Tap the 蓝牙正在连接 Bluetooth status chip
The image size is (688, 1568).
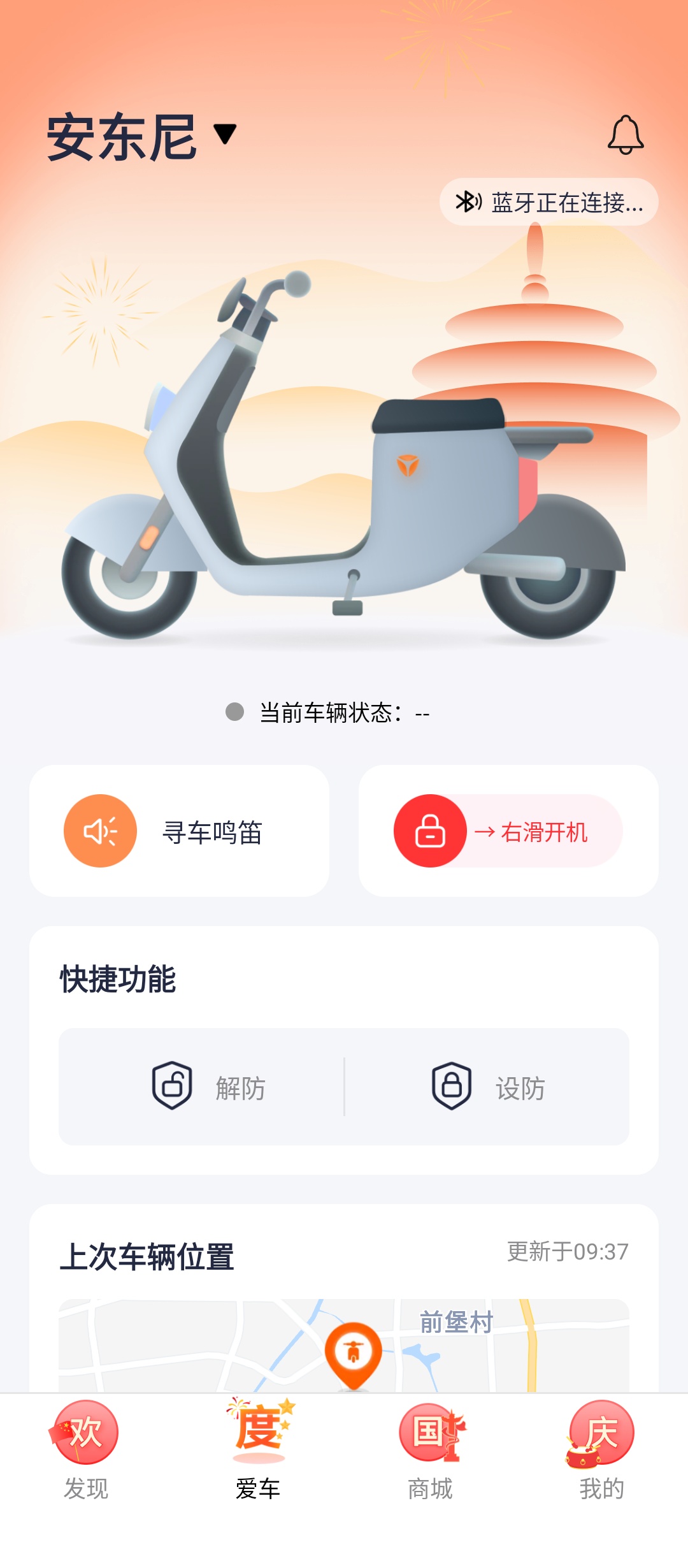tap(548, 202)
